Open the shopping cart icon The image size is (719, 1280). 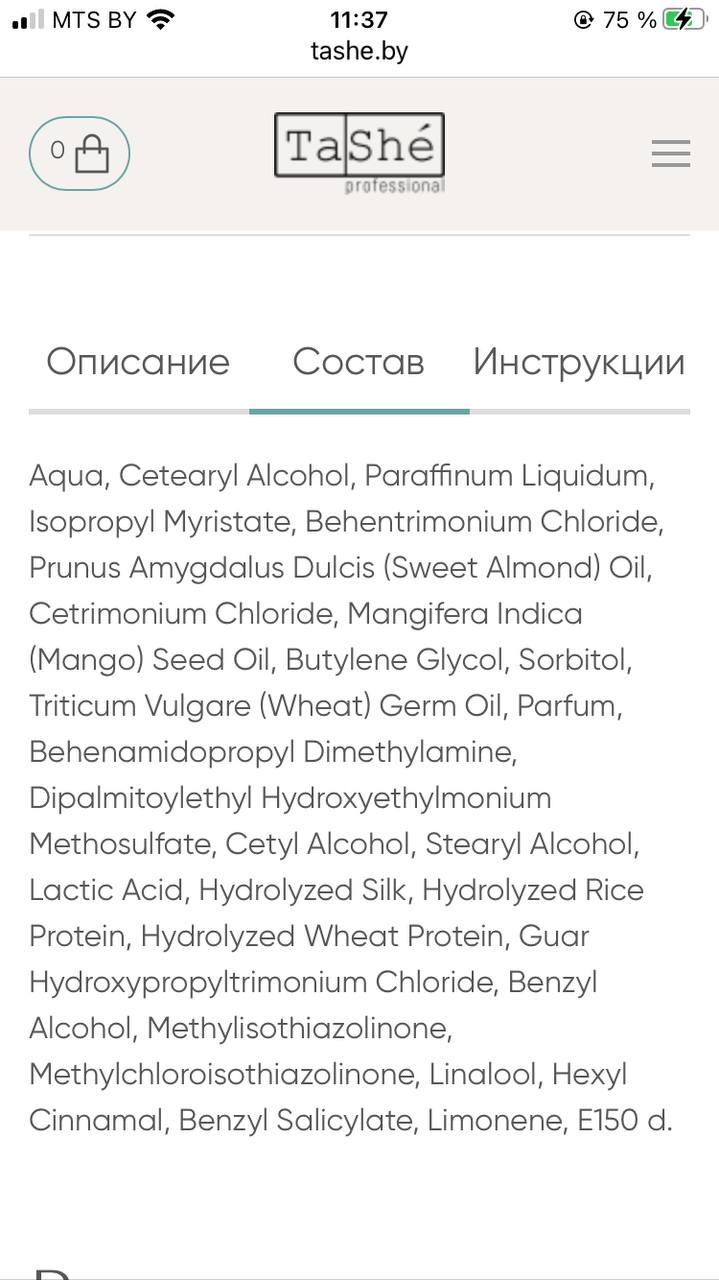point(80,154)
